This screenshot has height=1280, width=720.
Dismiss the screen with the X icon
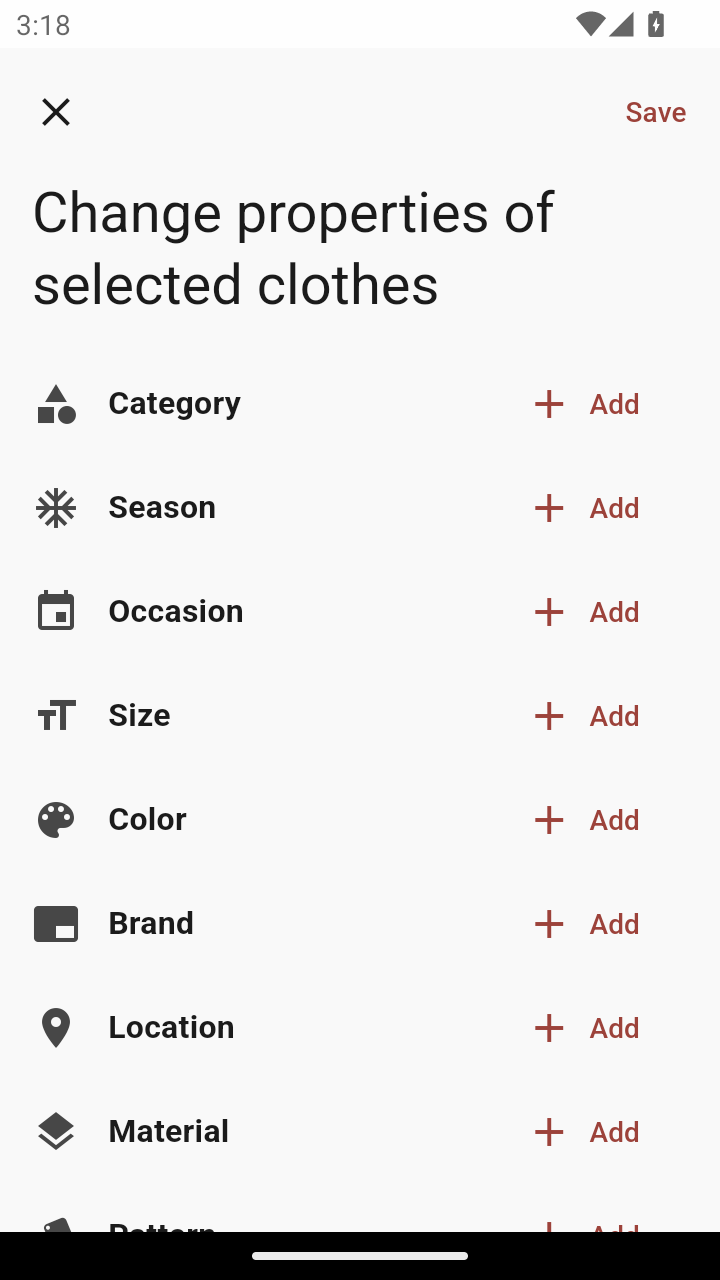[56, 112]
